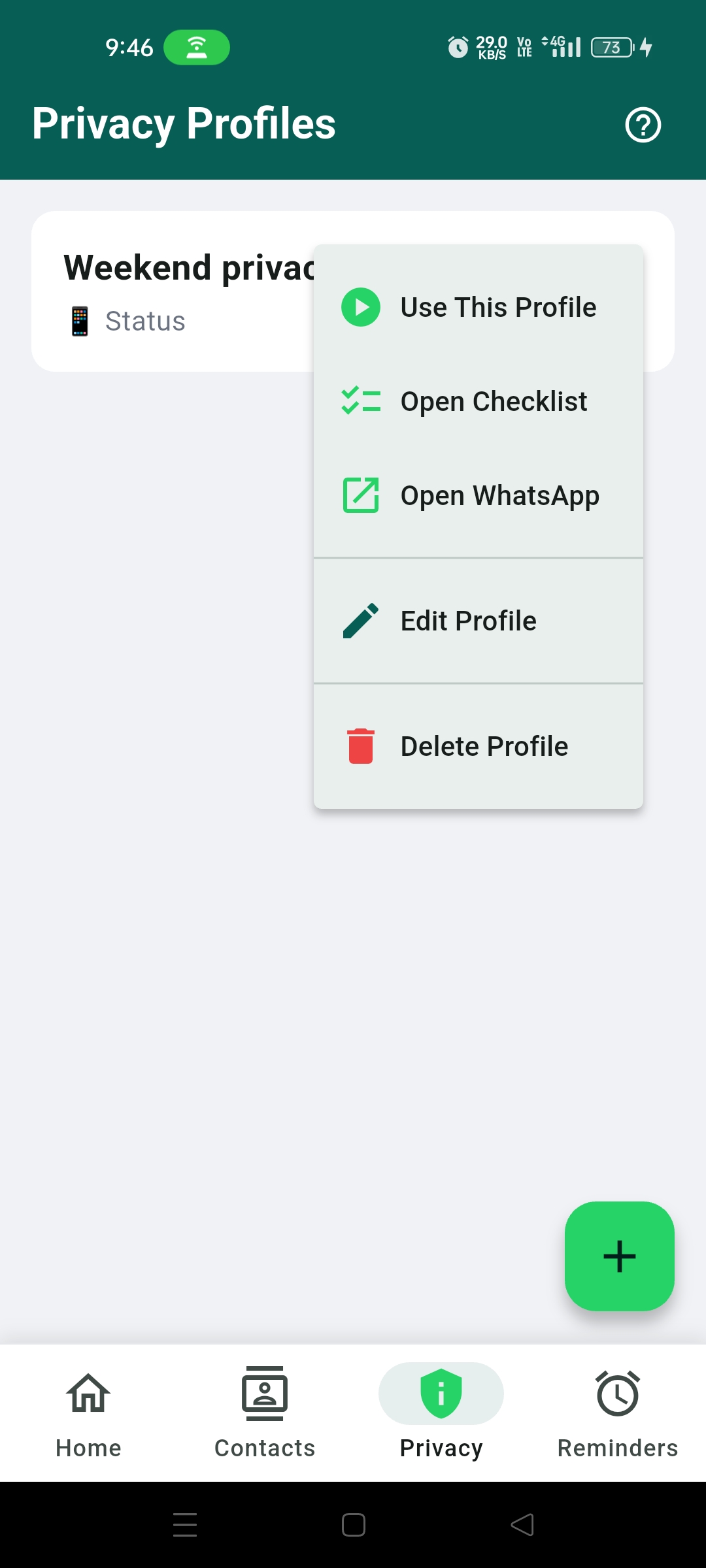
Task: Tap the Home house icon in navigation
Action: [88, 1393]
